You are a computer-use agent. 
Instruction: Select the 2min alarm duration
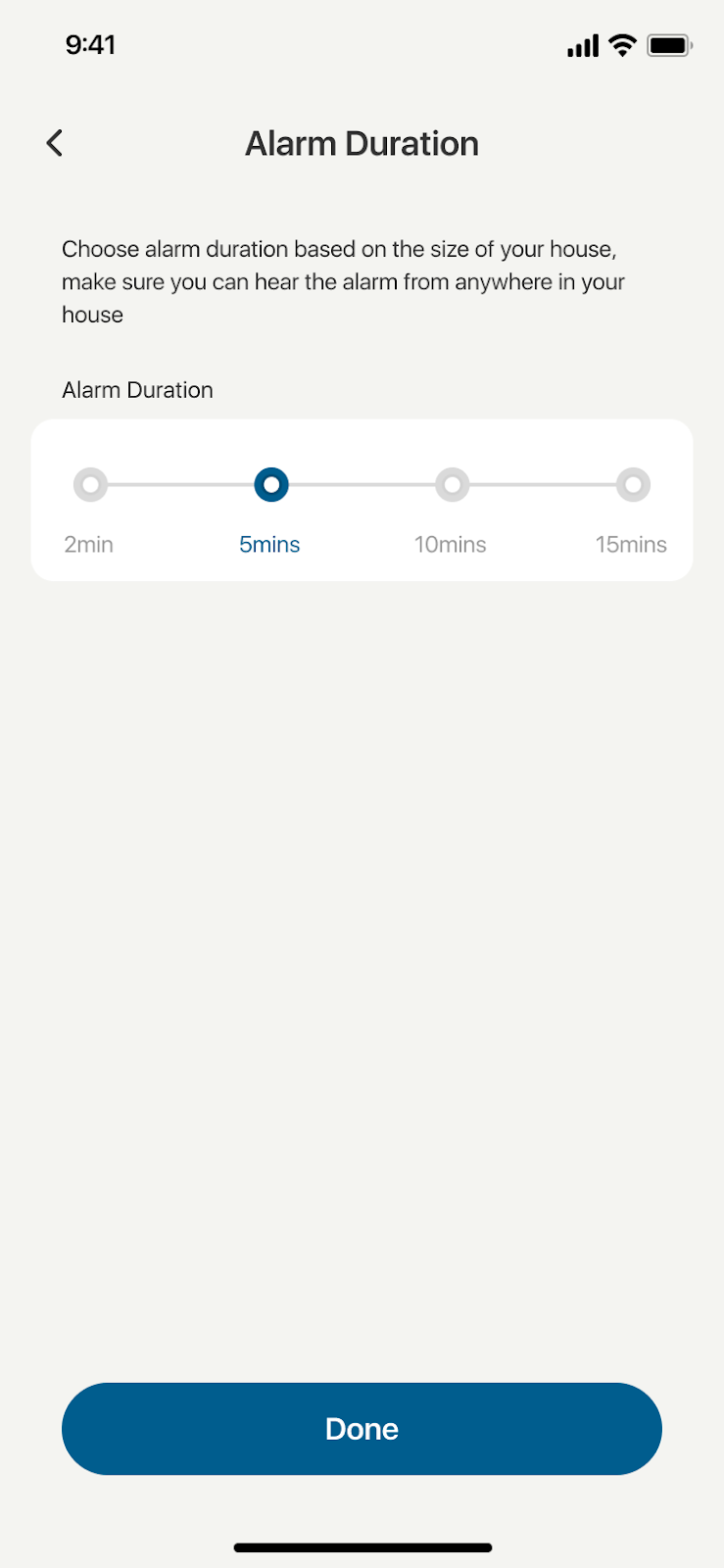(90, 484)
